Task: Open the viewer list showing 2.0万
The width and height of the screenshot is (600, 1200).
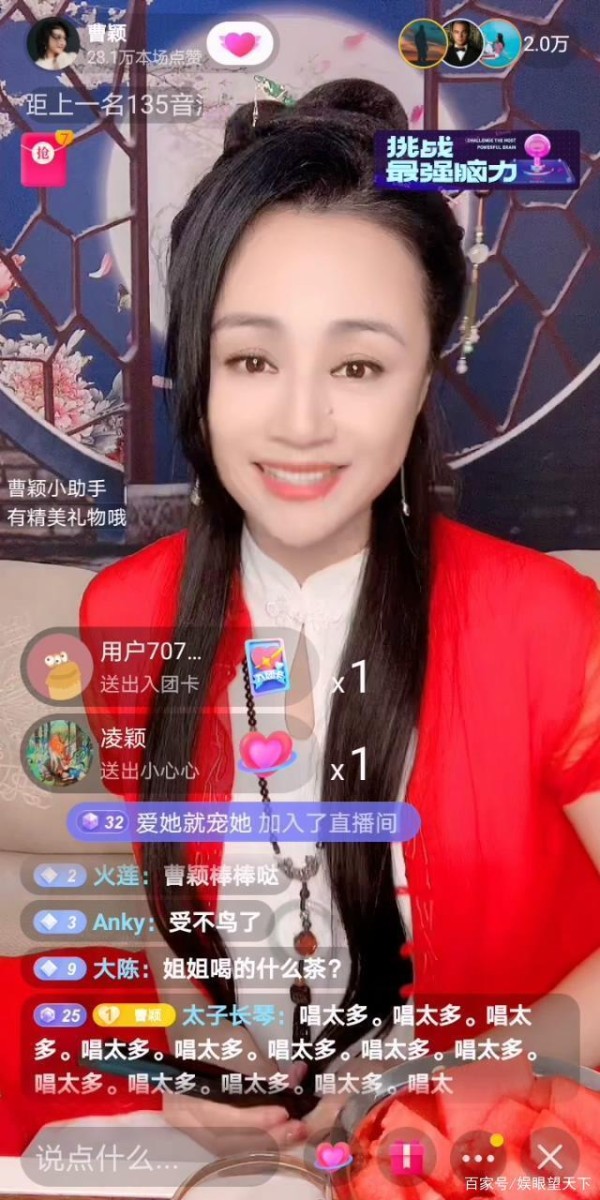Action: coord(548,43)
